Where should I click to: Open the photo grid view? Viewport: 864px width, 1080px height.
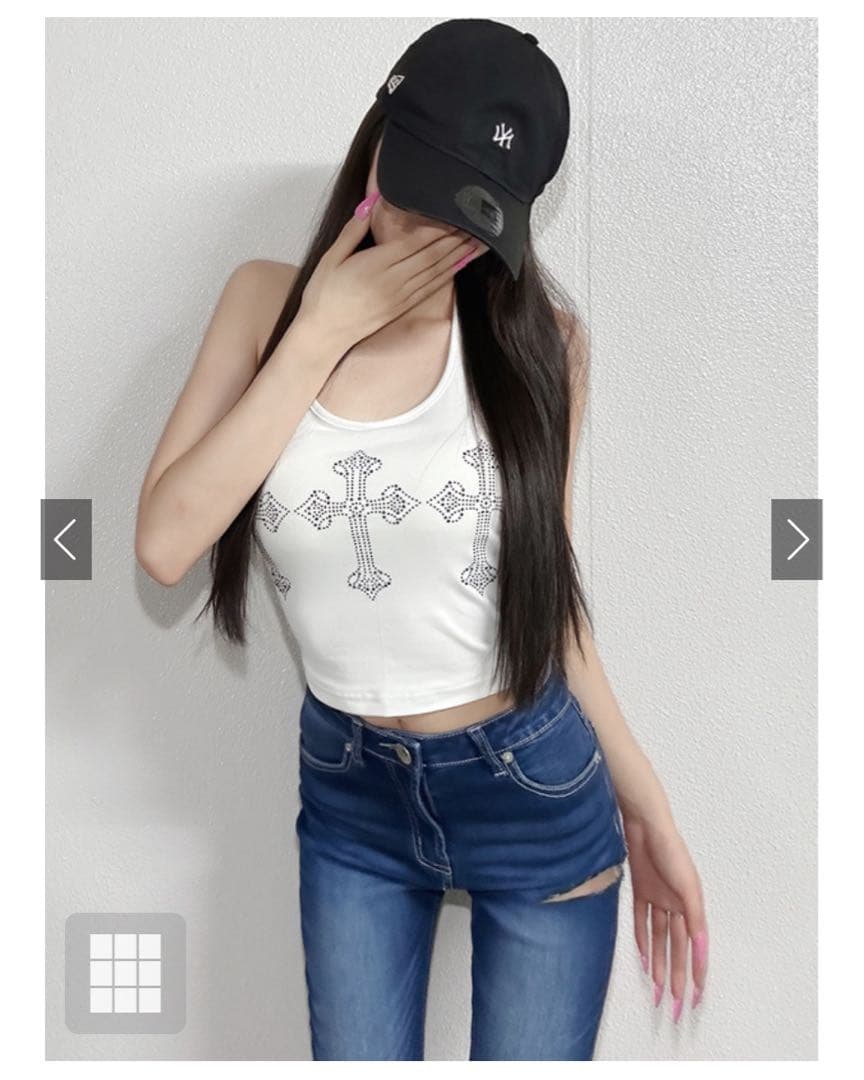point(125,973)
